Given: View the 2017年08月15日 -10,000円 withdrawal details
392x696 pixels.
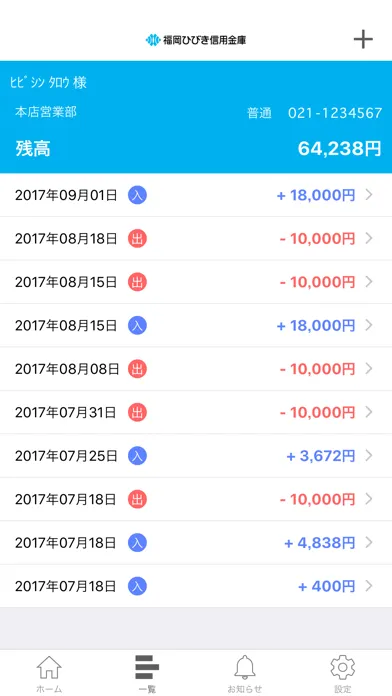Looking at the screenshot, I should (x=196, y=282).
